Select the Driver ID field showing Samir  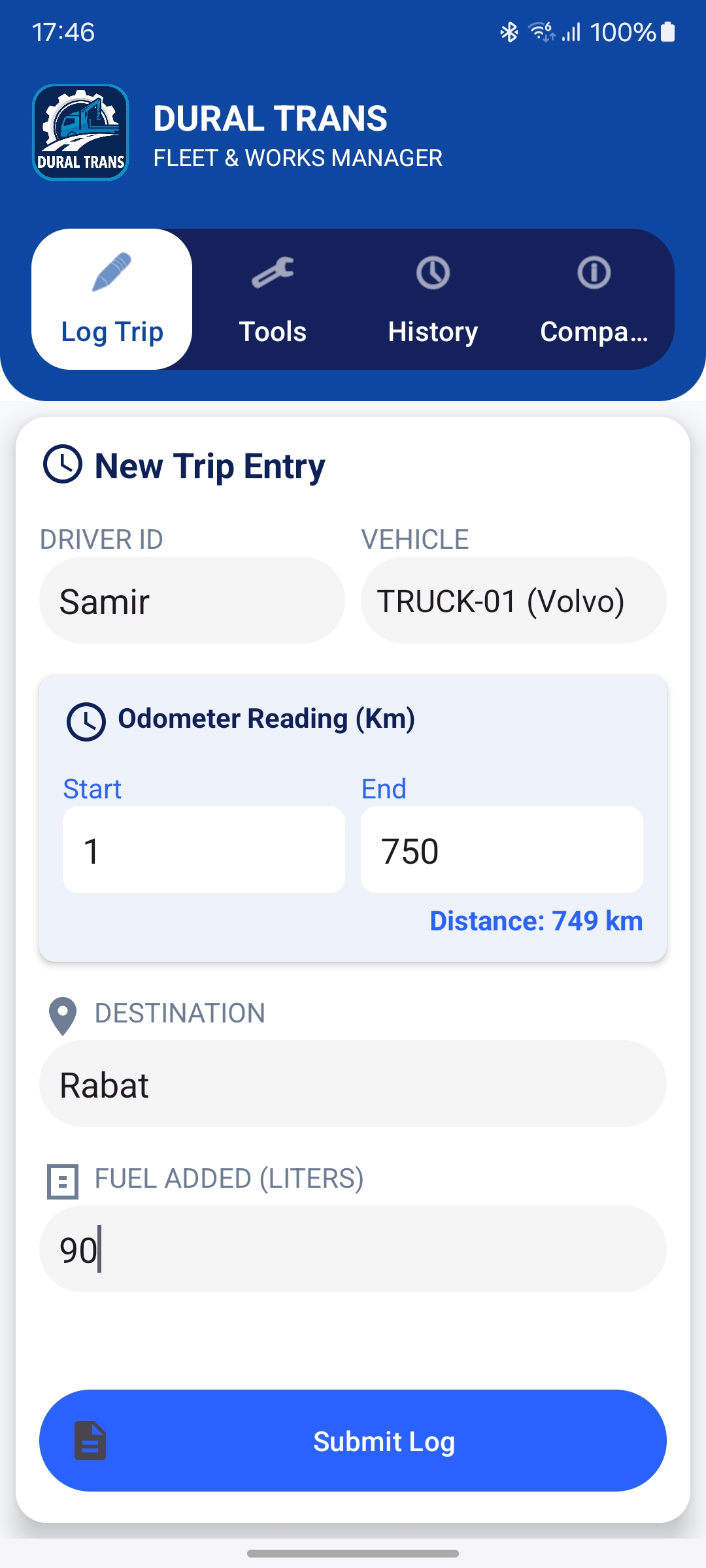[x=192, y=600]
